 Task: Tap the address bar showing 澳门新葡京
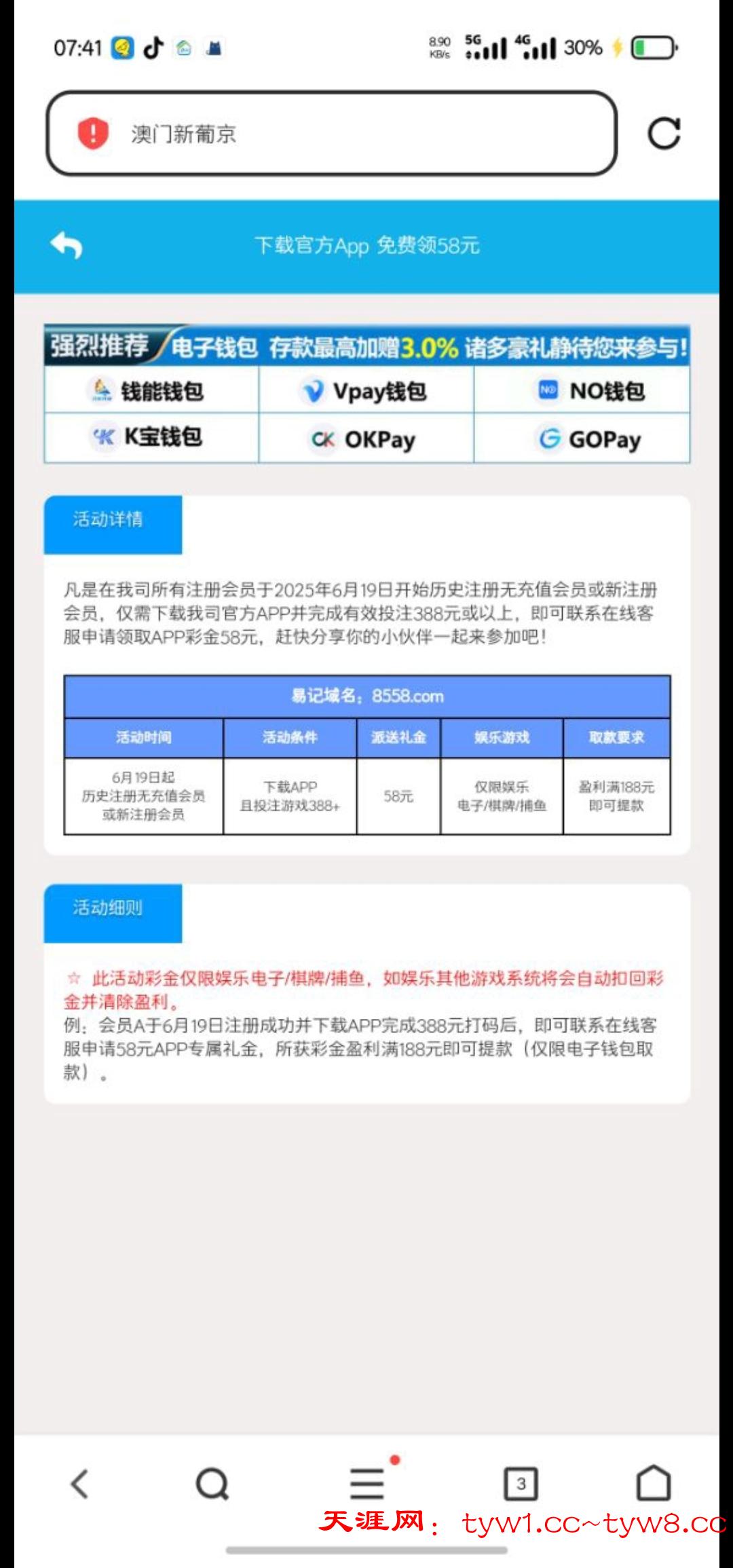331,133
